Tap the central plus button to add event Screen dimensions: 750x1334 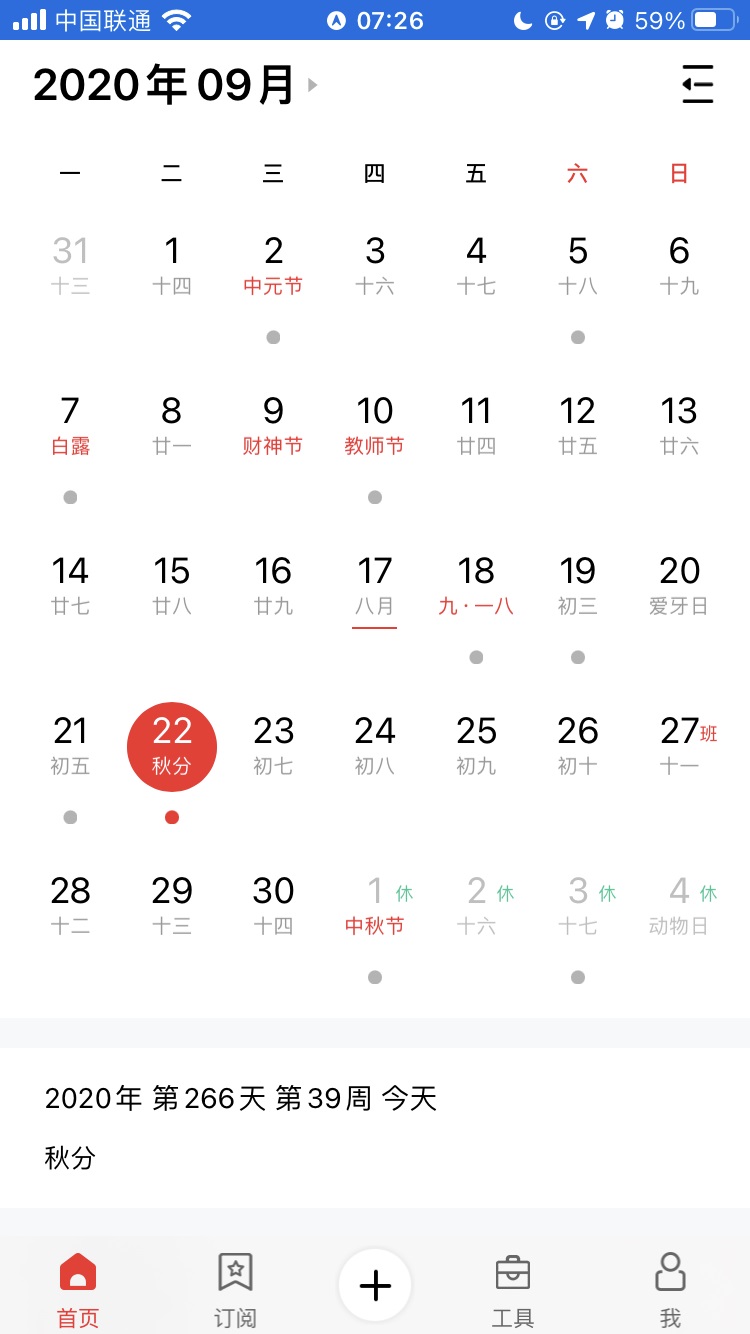click(374, 1284)
